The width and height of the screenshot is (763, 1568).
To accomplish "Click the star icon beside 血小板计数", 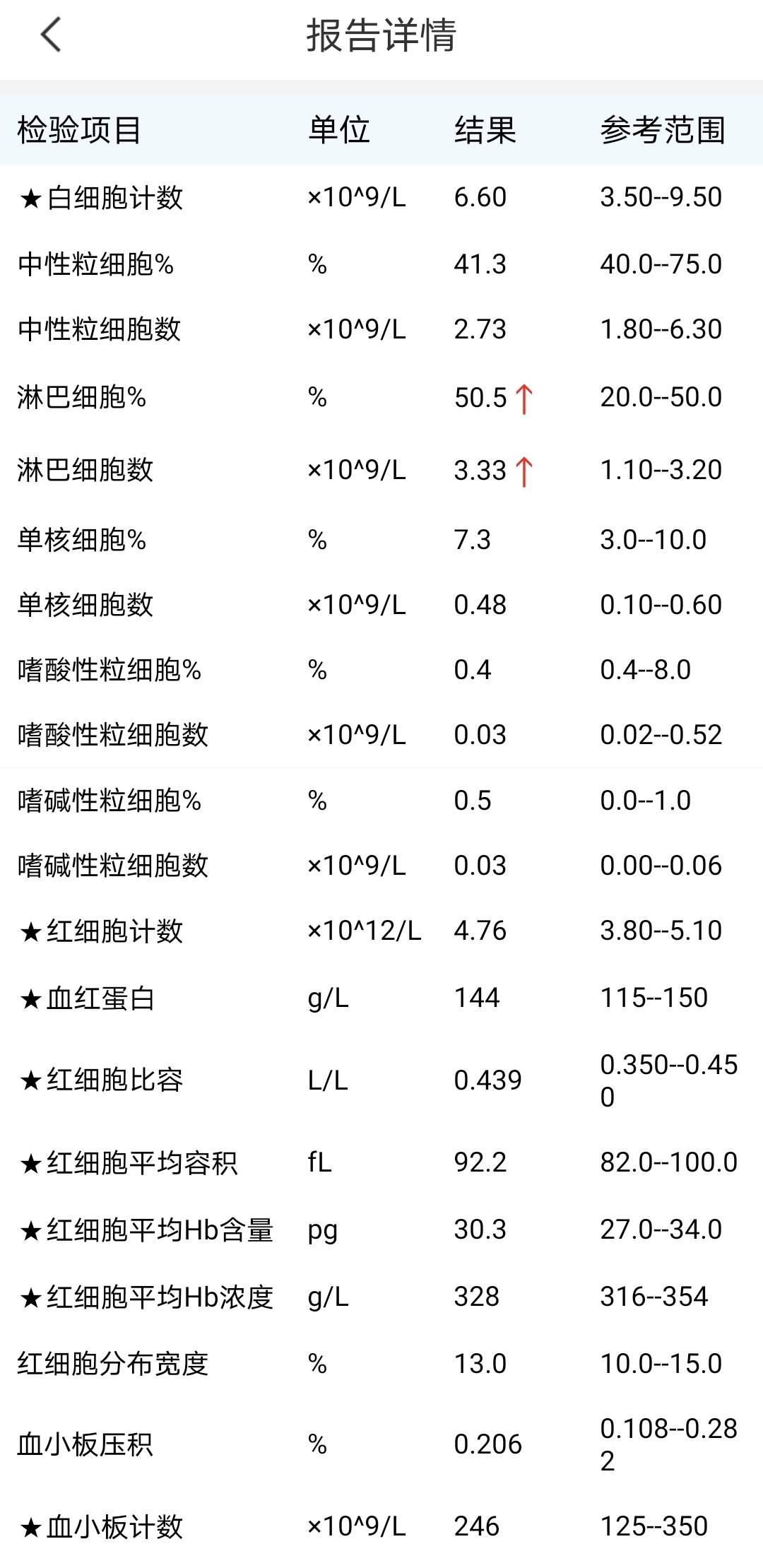I will pos(30,1528).
